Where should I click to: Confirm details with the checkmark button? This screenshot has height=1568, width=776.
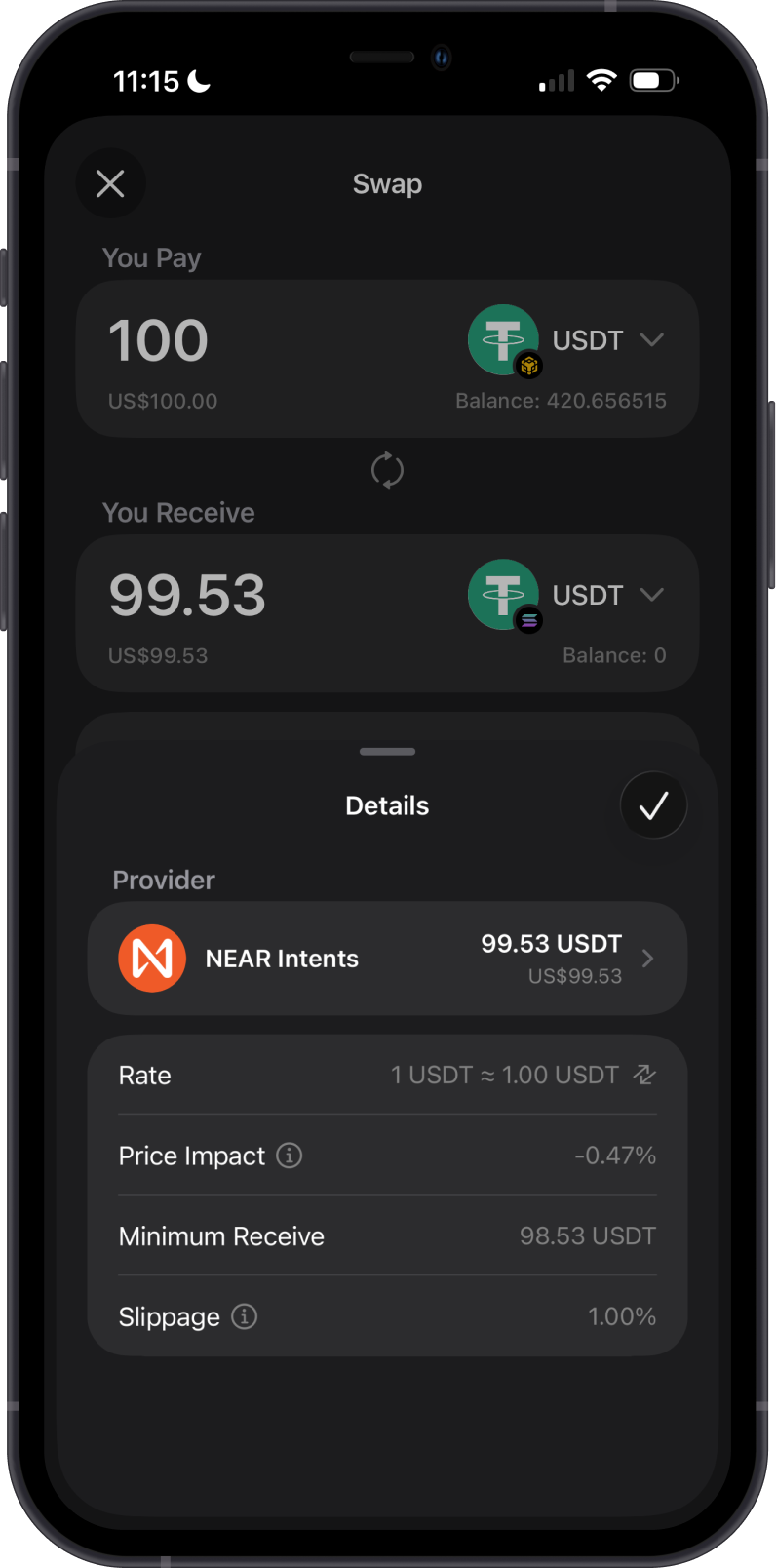[653, 804]
